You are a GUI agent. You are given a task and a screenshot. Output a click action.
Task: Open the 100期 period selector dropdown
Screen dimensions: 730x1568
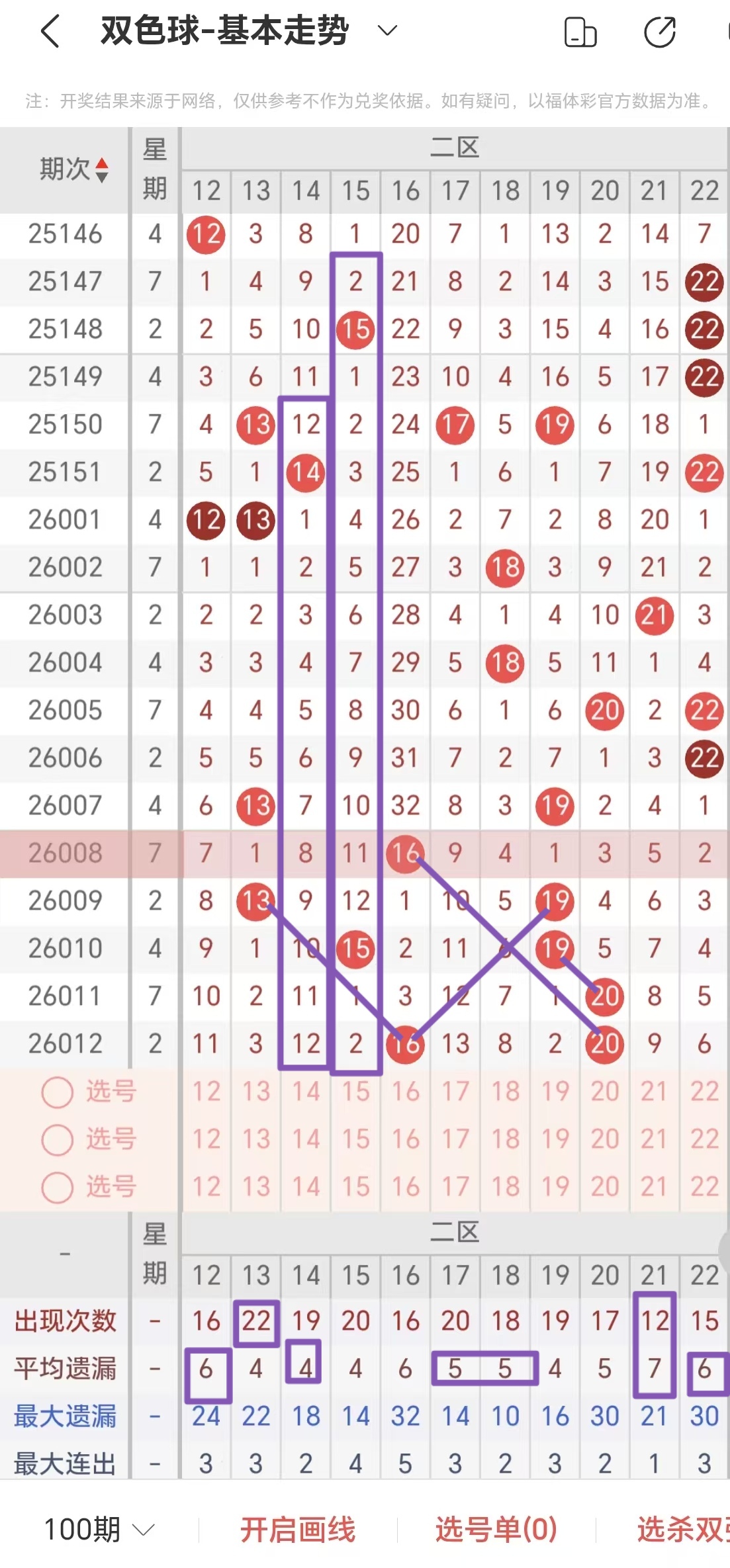point(96,1530)
